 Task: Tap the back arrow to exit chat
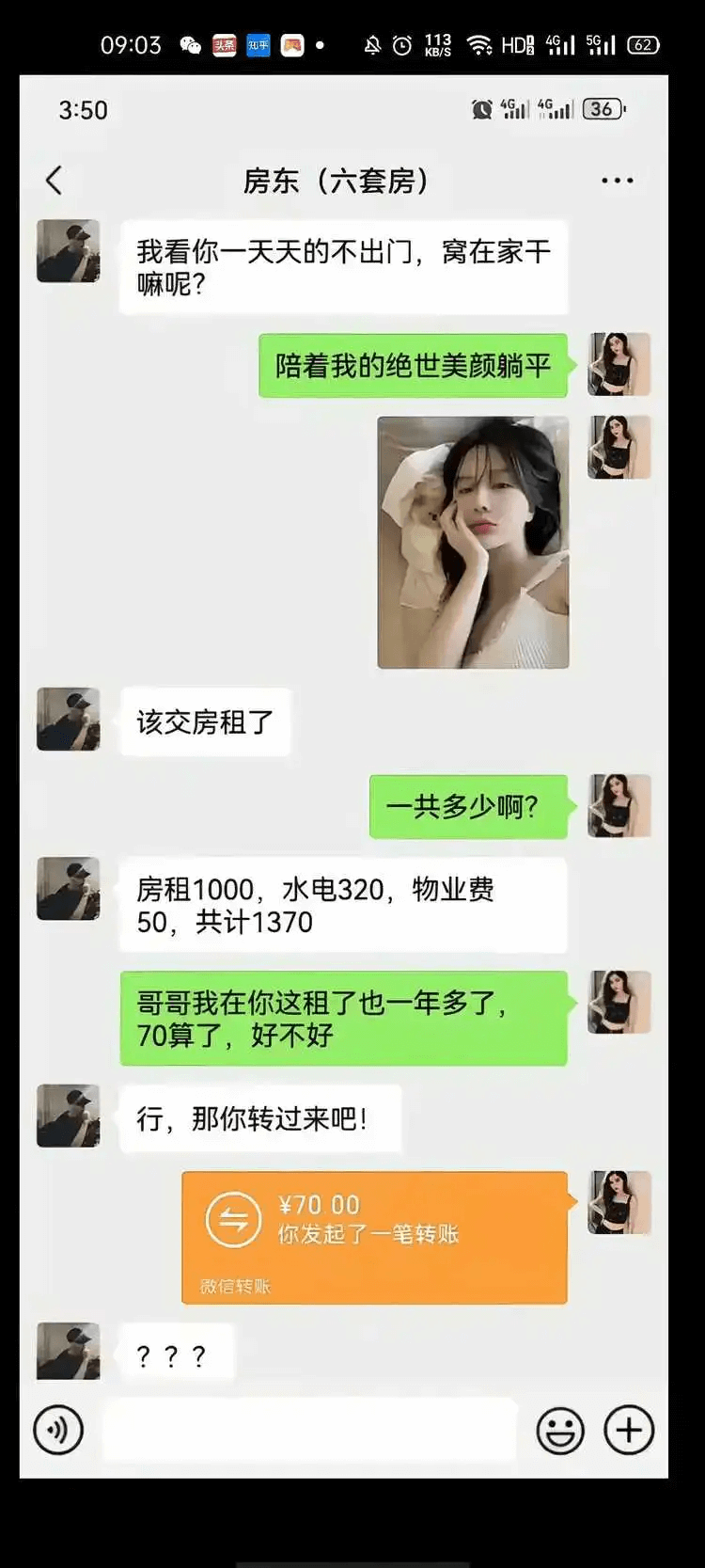click(x=54, y=180)
